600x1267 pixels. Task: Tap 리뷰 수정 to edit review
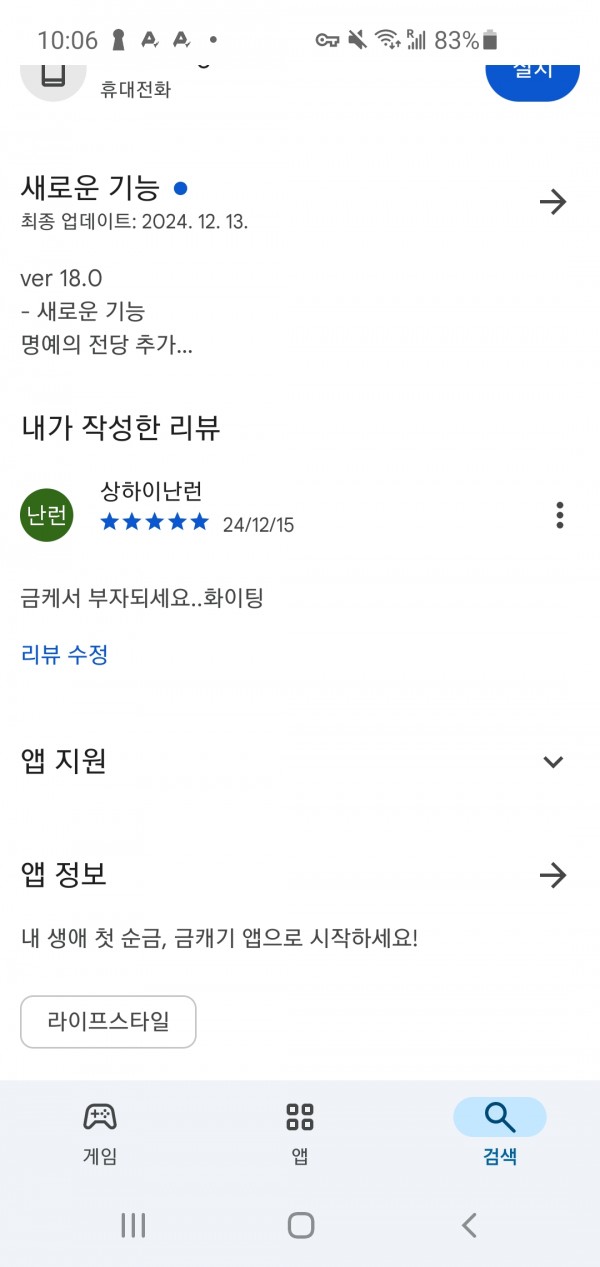(65, 655)
